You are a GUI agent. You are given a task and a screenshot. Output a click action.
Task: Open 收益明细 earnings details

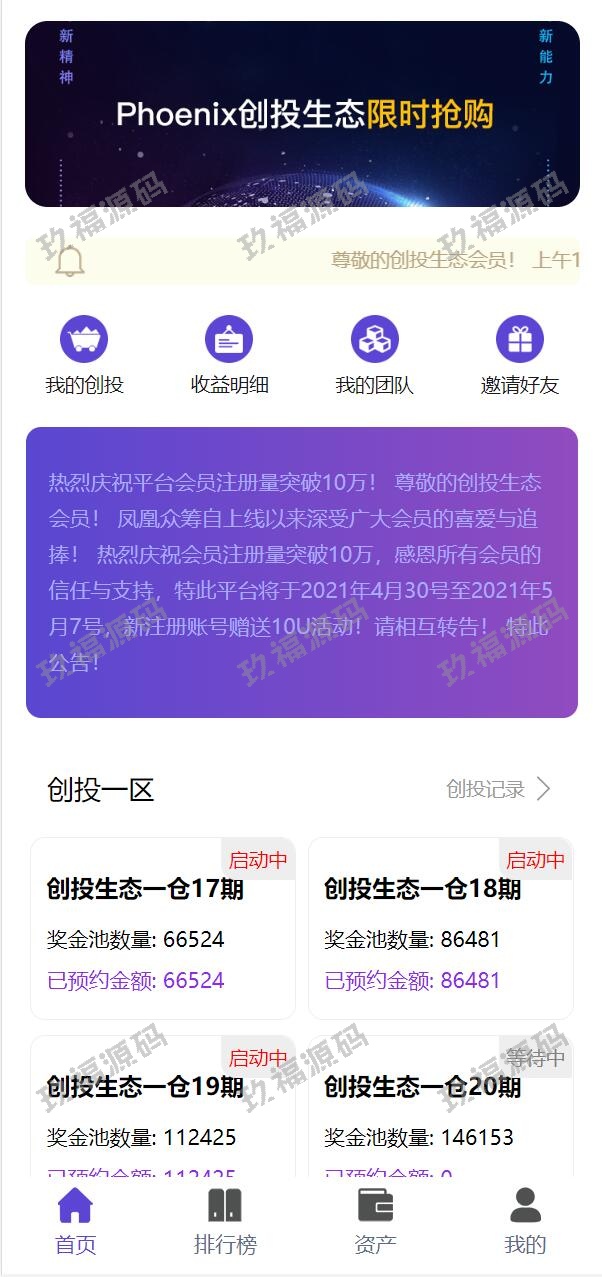point(229,355)
